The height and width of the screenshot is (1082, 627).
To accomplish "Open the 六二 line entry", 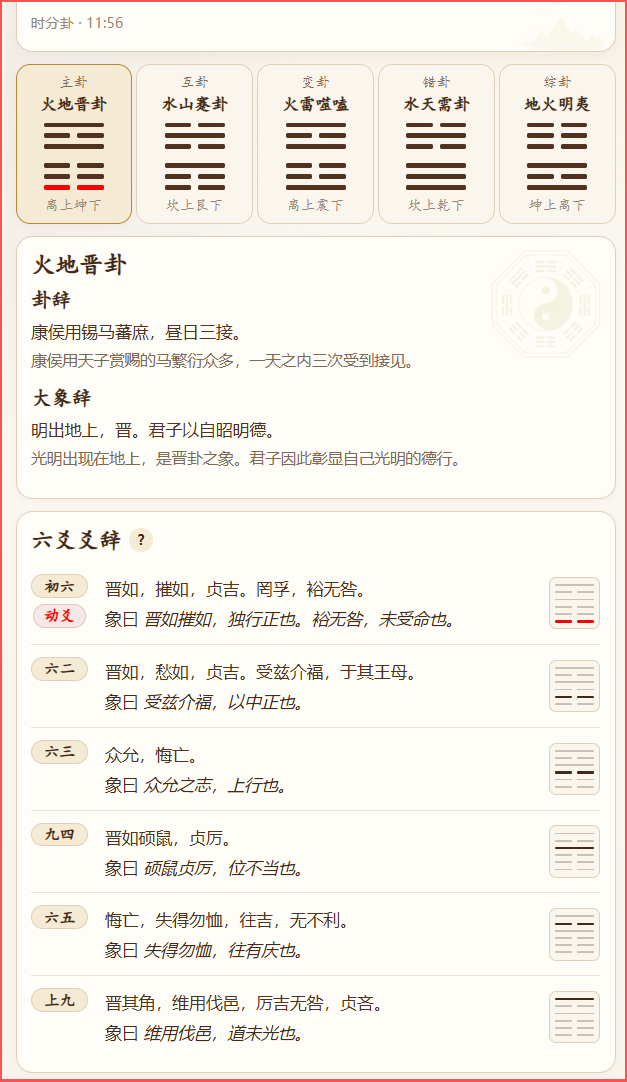I will 315,686.
